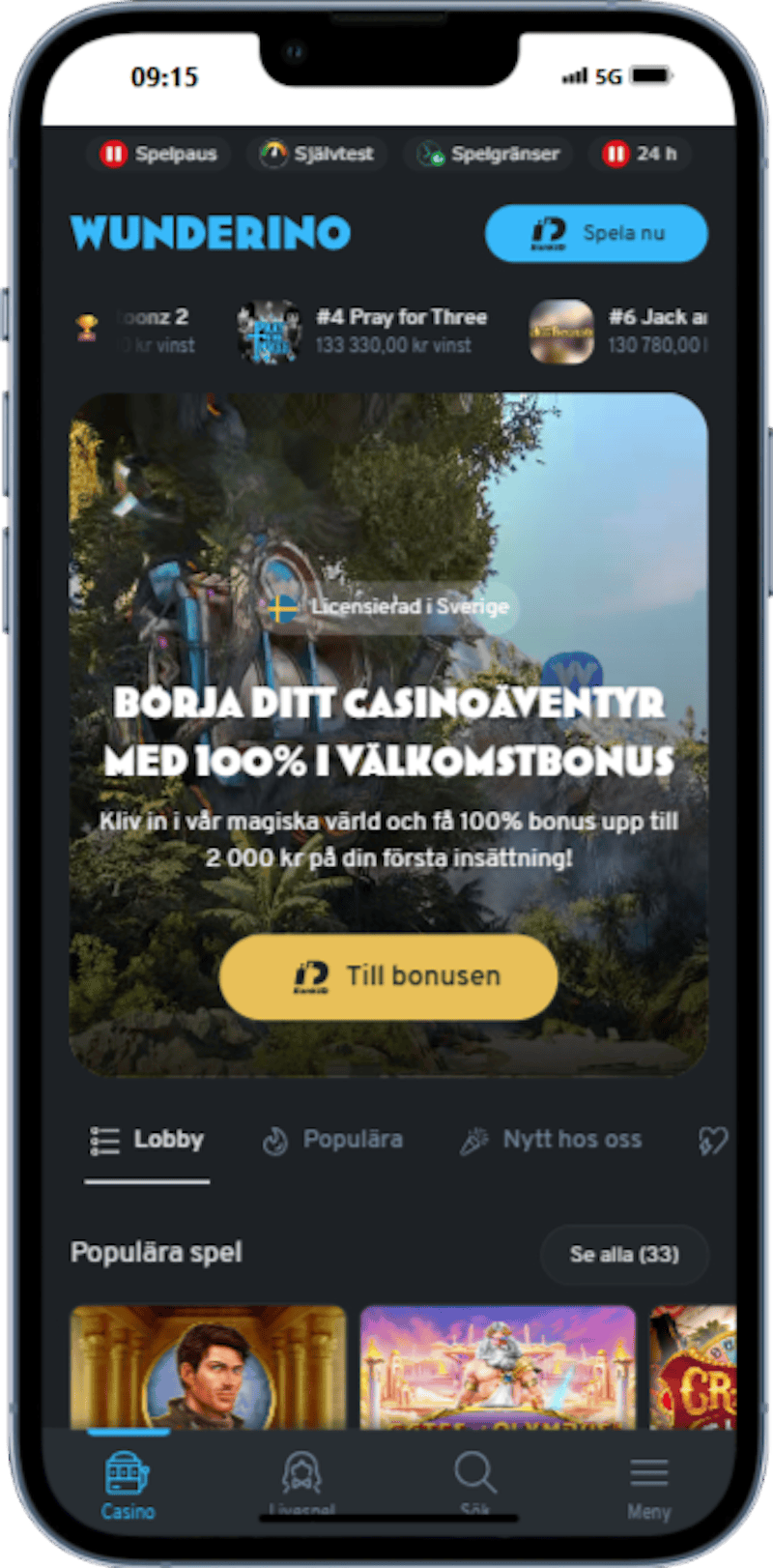
Task: Switch to the Nytt hos oss tab
Action: point(551,1140)
